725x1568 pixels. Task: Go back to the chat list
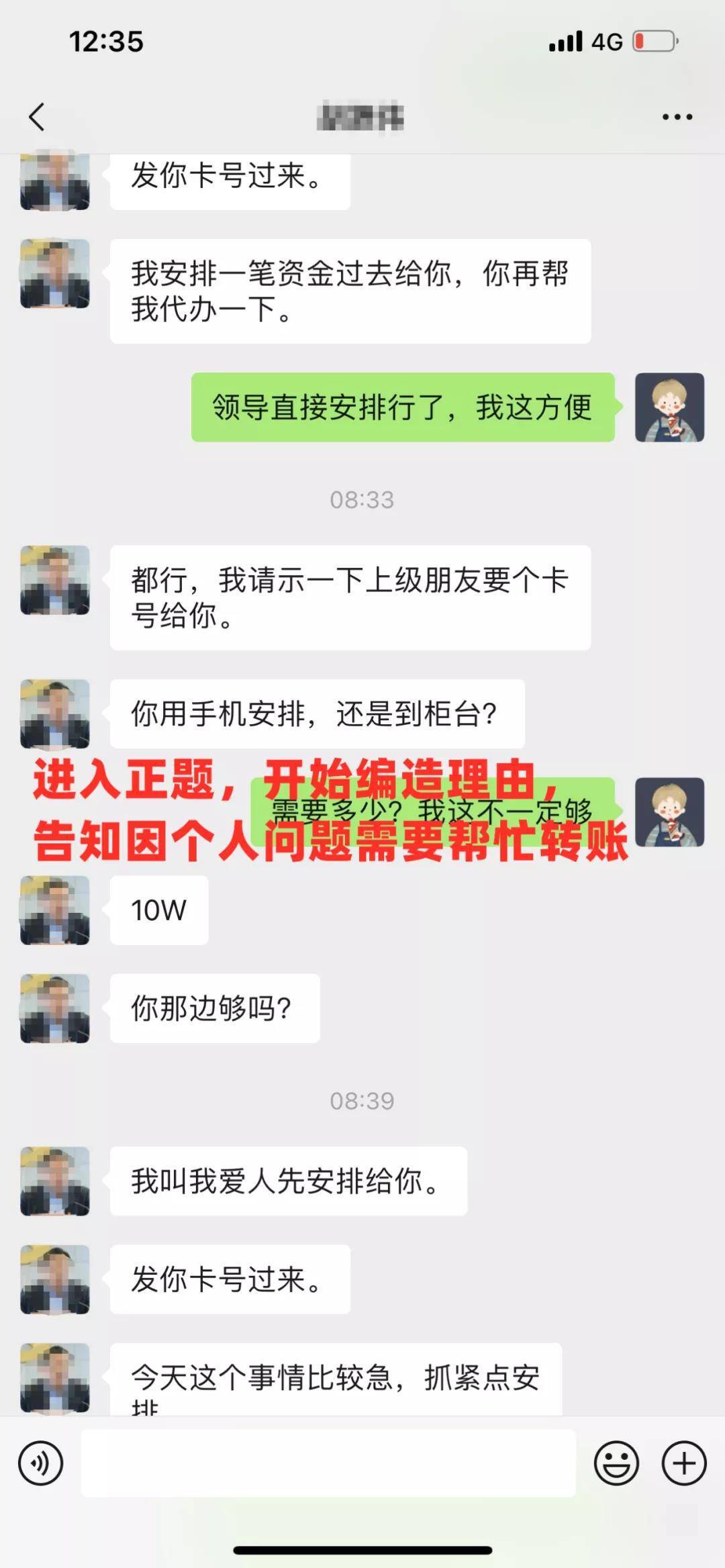[38, 117]
